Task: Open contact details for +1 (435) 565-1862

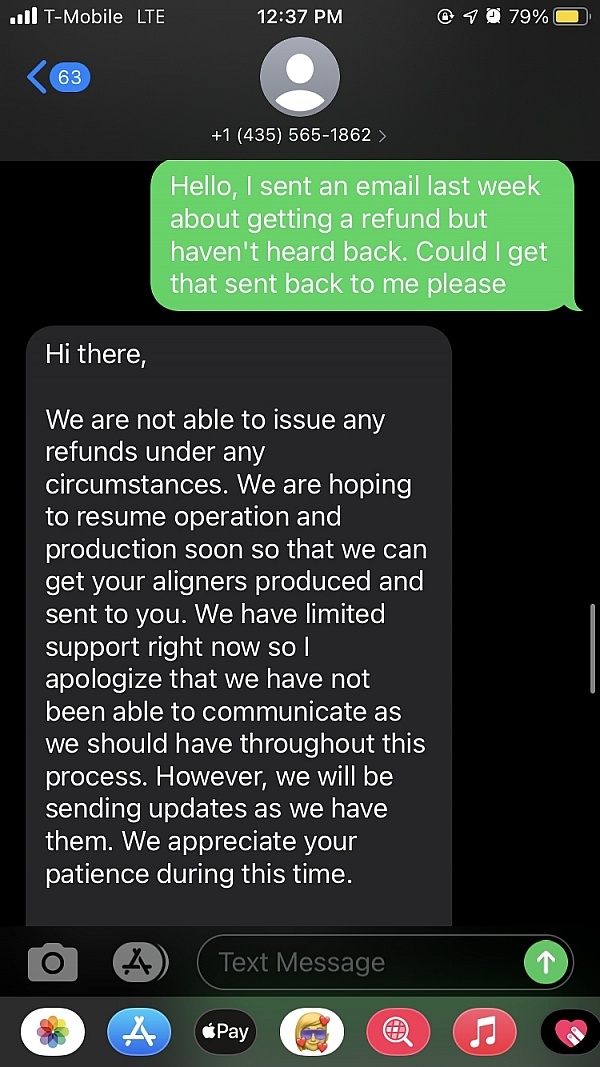Action: [299, 135]
